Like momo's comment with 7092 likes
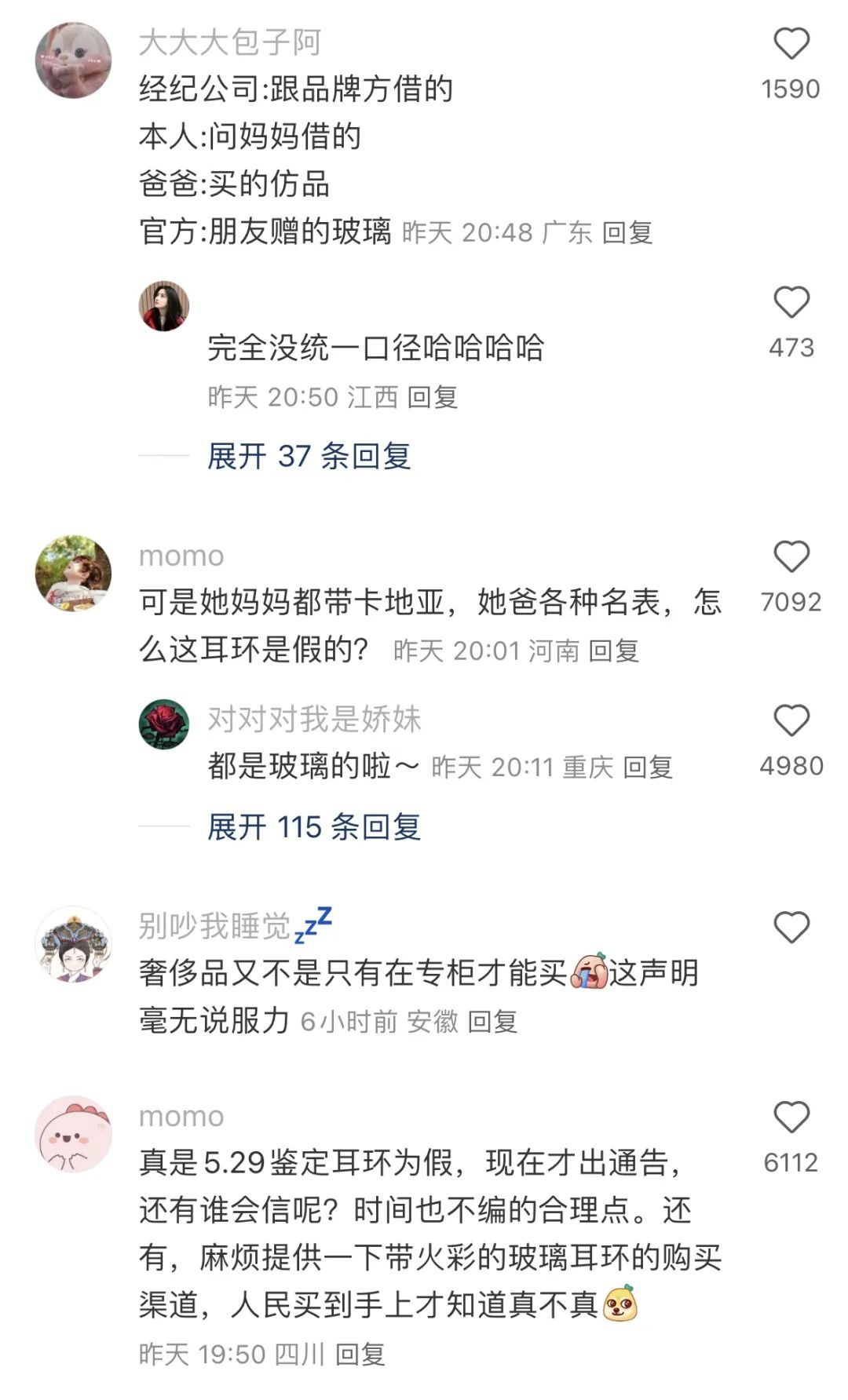Screen dimensions: 848x1400 (x=791, y=557)
